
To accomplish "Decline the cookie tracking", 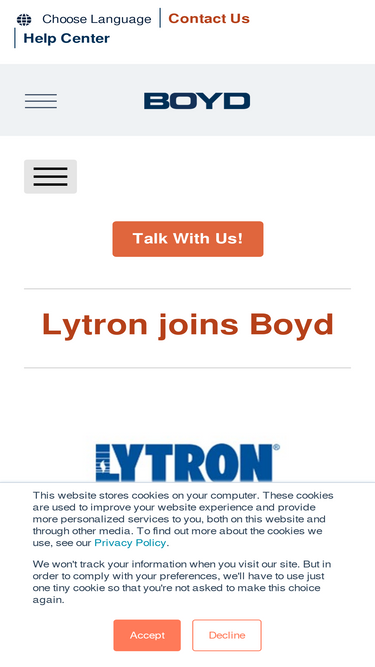I will pyautogui.click(x=227, y=635).
